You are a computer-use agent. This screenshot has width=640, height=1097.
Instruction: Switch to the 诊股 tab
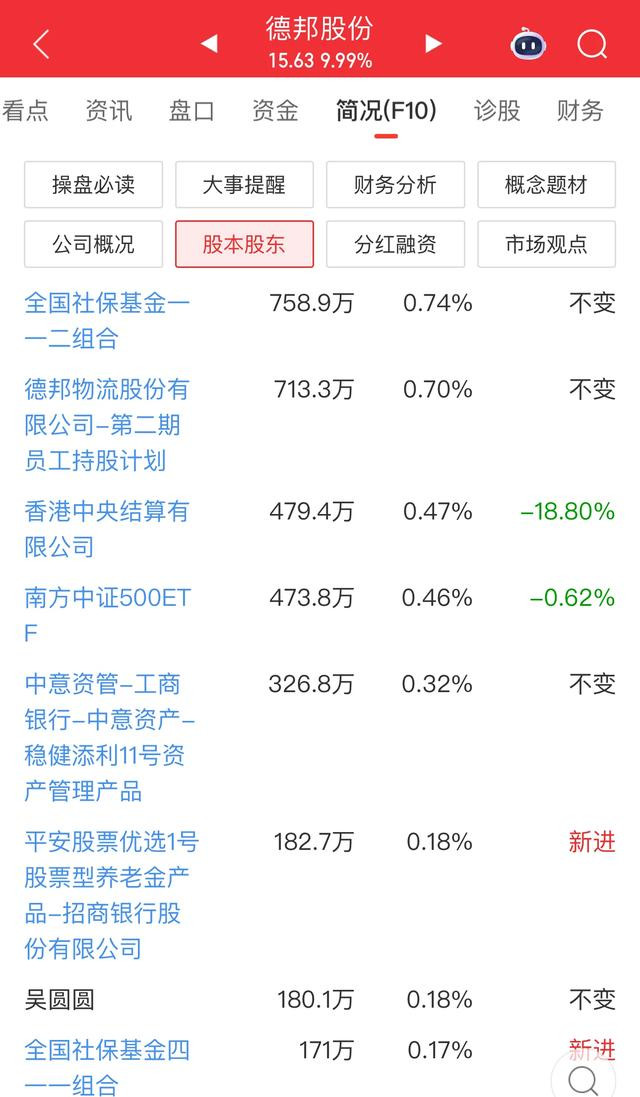tap(497, 111)
